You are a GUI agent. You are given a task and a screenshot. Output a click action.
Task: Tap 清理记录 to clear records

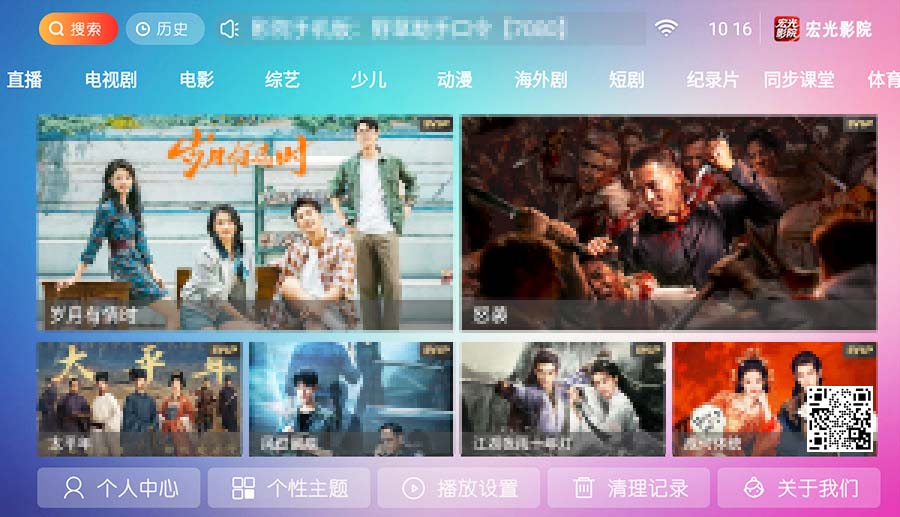point(629,488)
